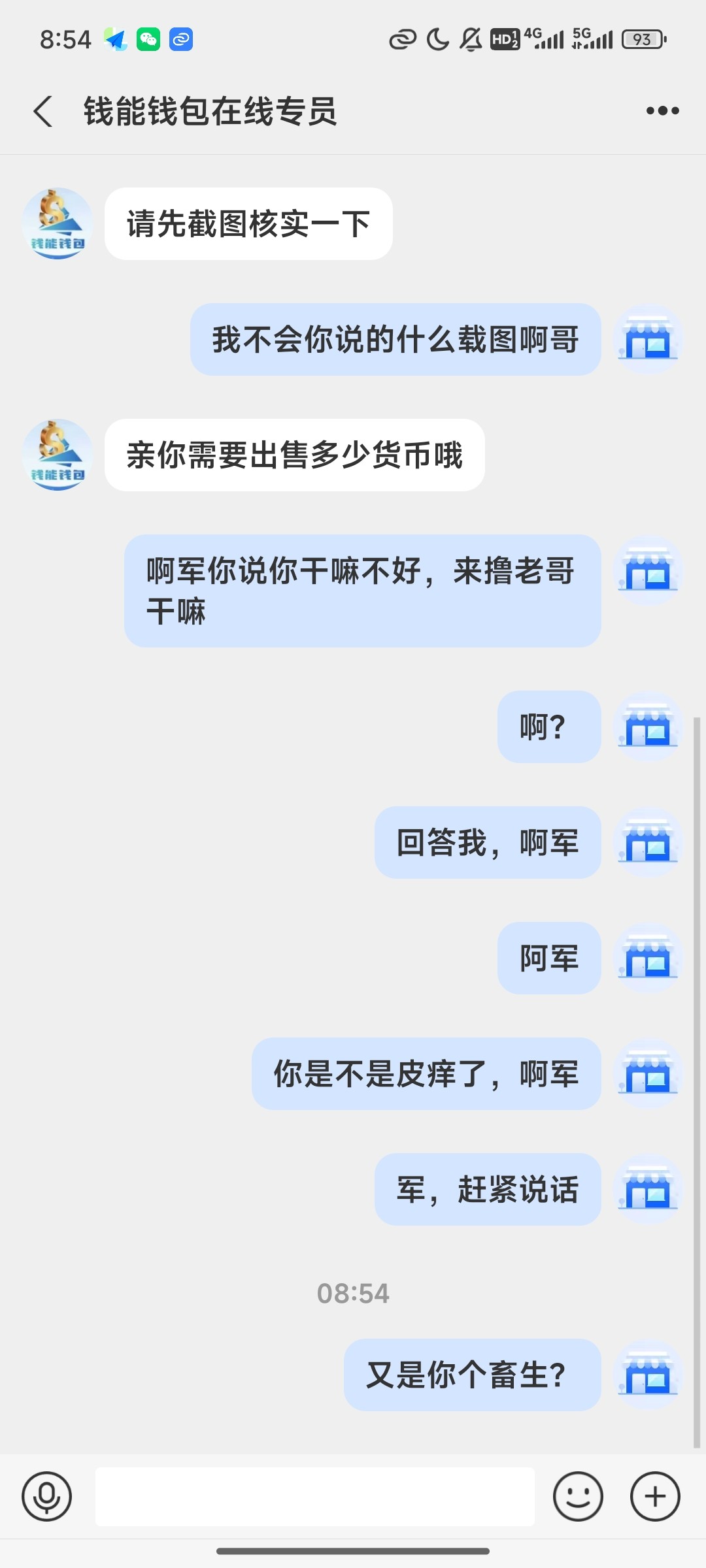Open the emoji picker

578,1496
